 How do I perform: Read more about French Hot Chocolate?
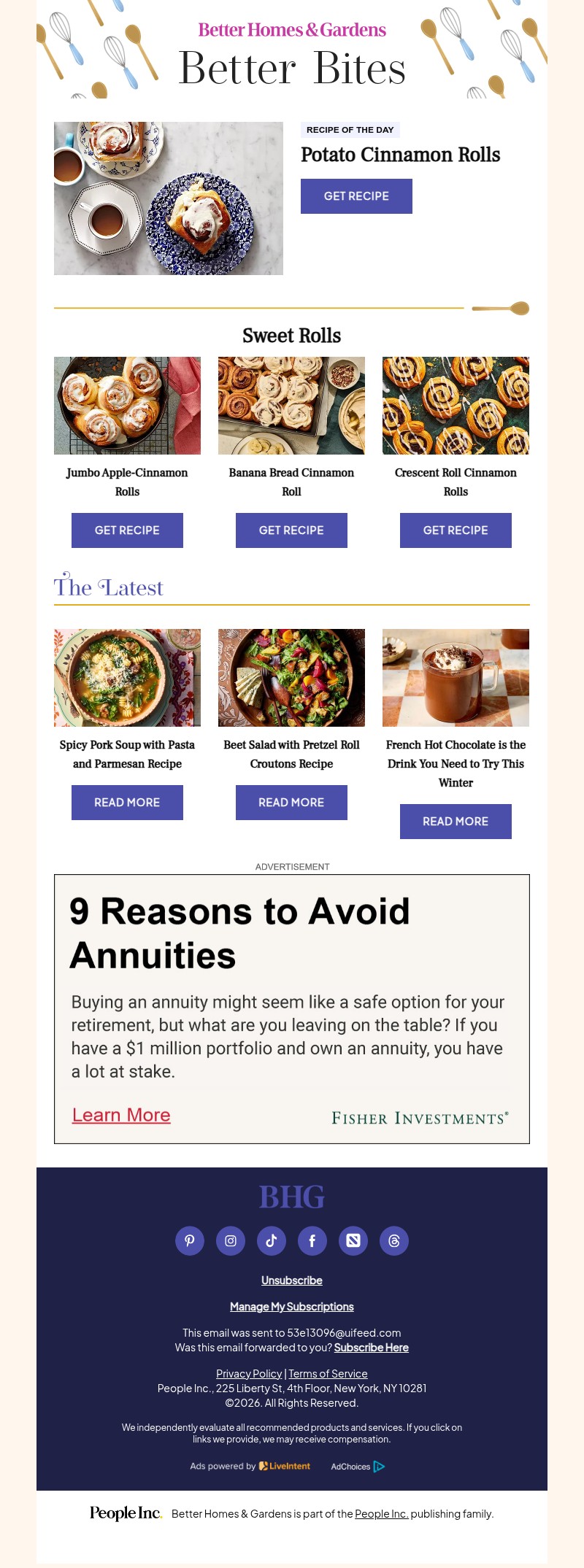[x=456, y=821]
